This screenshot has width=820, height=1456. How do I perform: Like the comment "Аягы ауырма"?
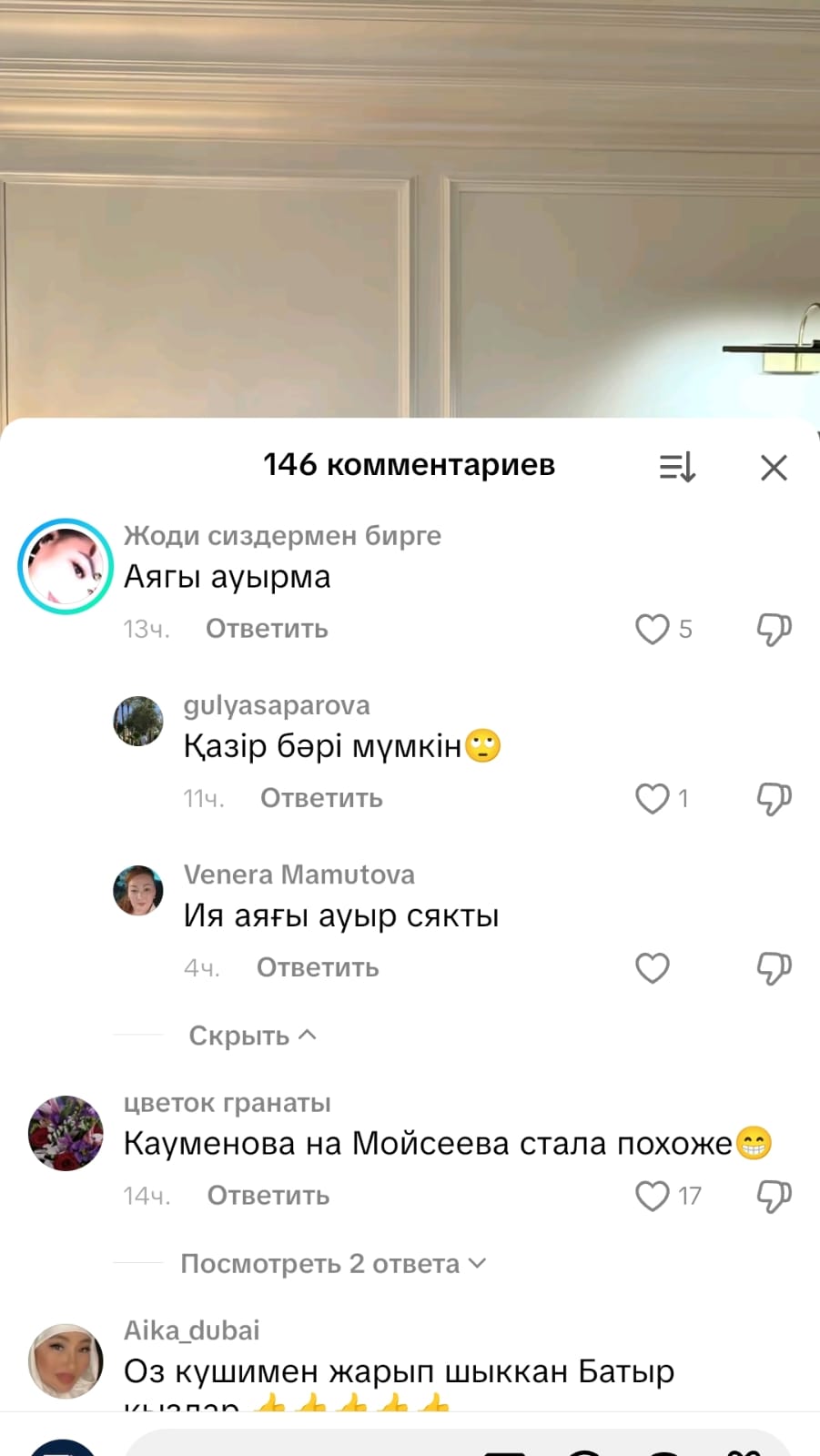click(x=652, y=629)
